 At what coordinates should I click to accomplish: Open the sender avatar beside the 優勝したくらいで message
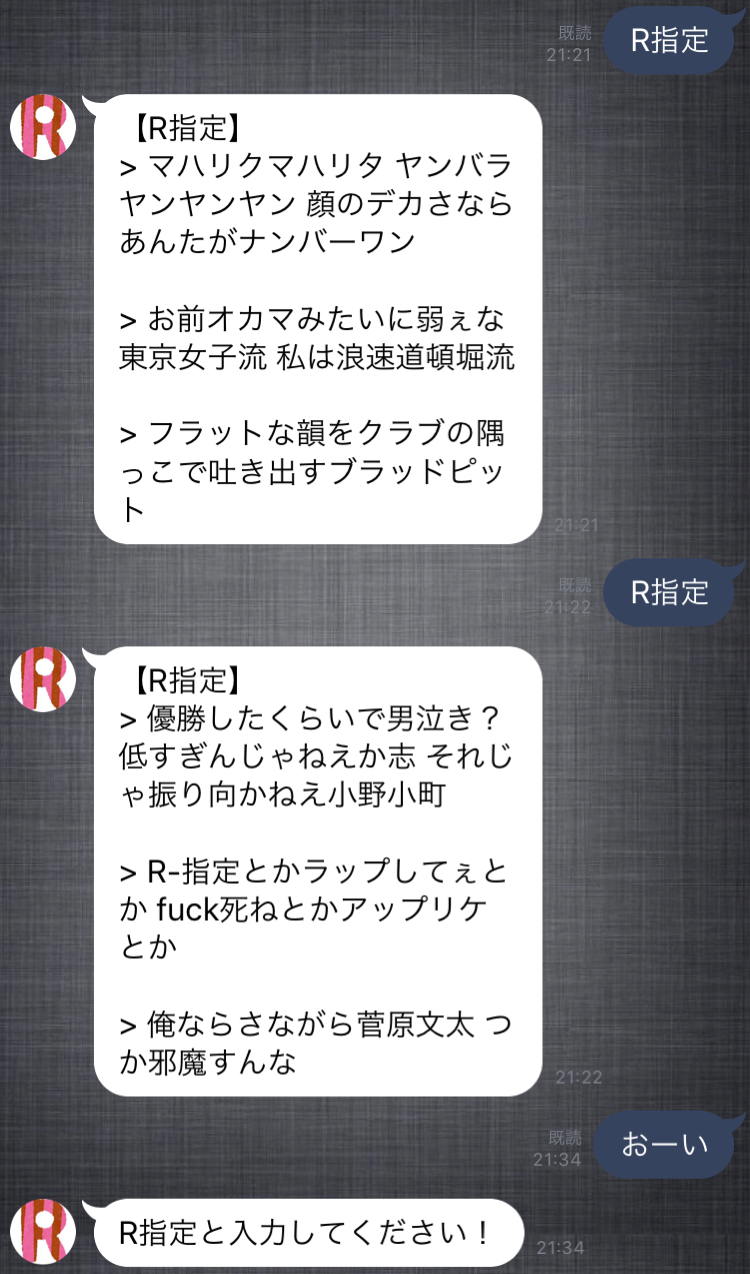[x=43, y=678]
